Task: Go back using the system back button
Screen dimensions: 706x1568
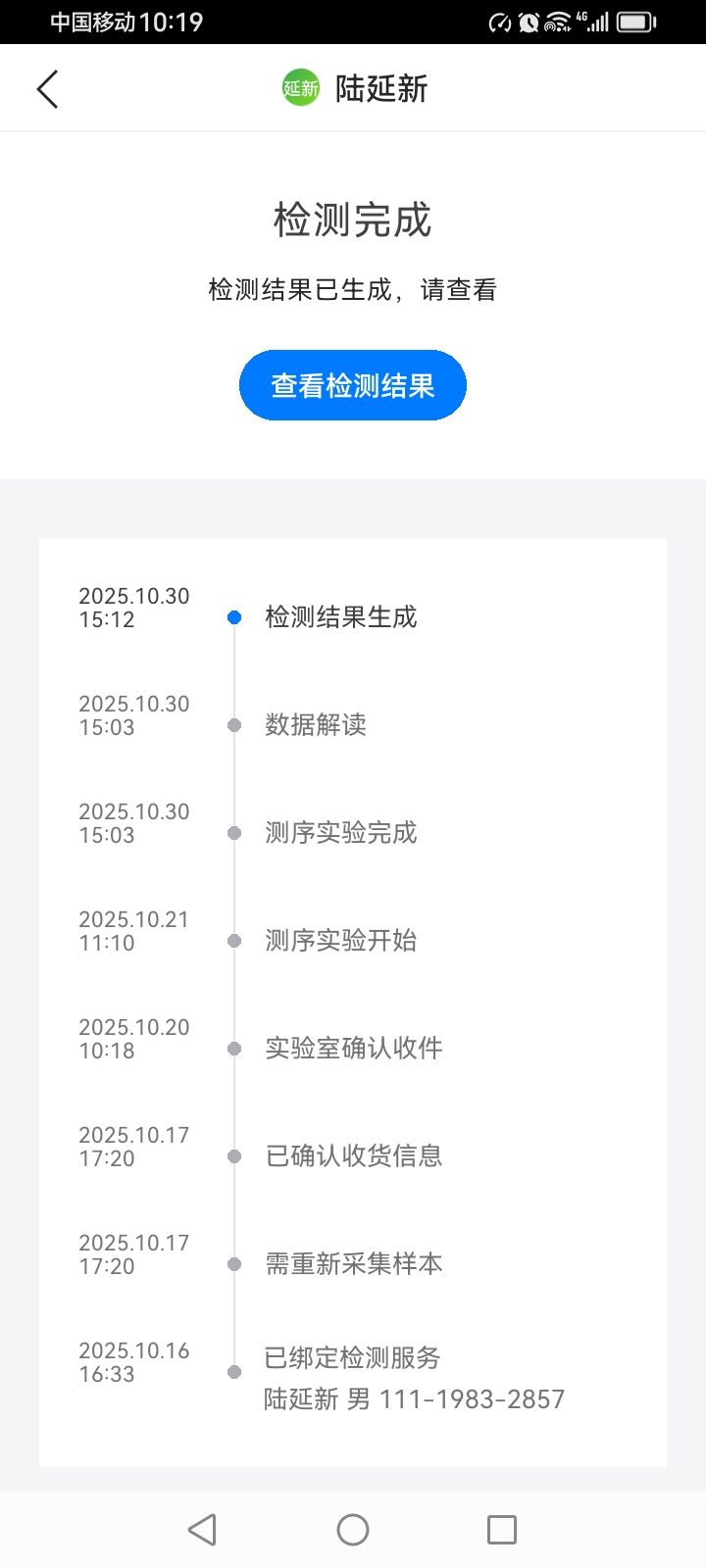Action: [x=202, y=1530]
